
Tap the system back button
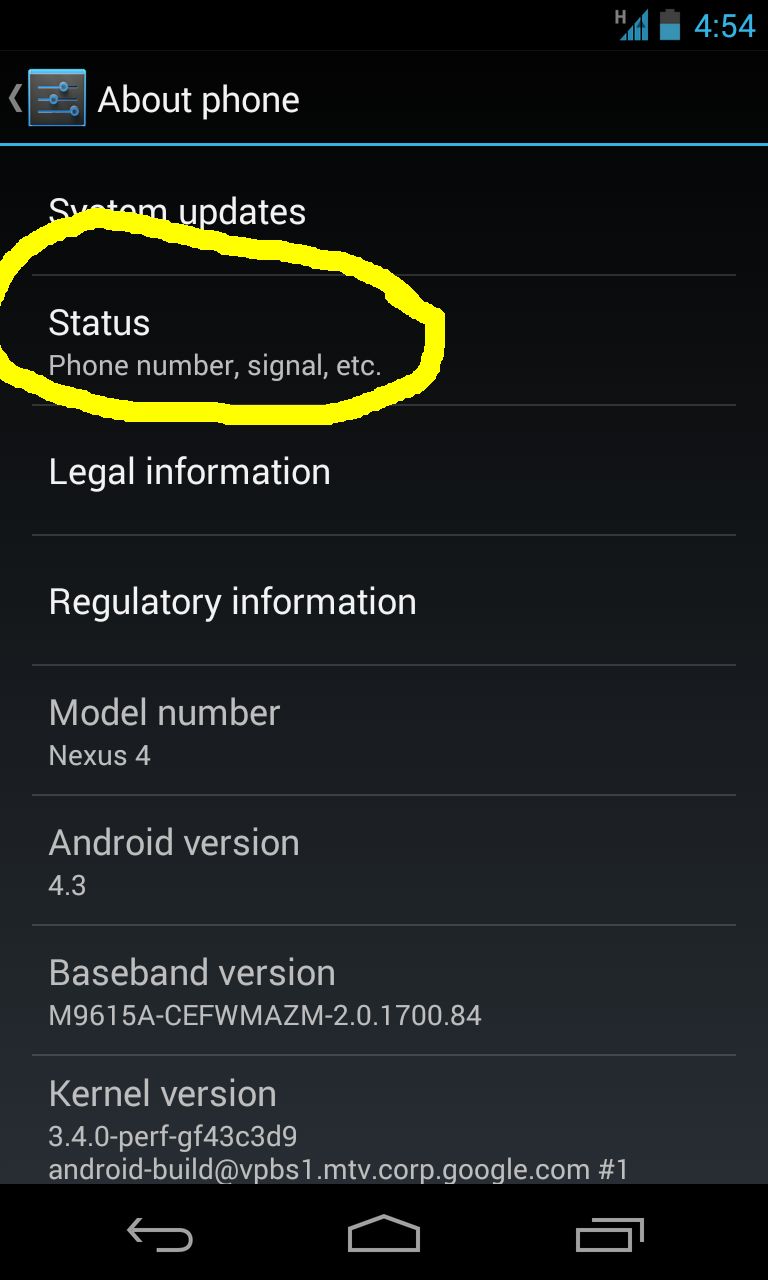[x=160, y=1234]
